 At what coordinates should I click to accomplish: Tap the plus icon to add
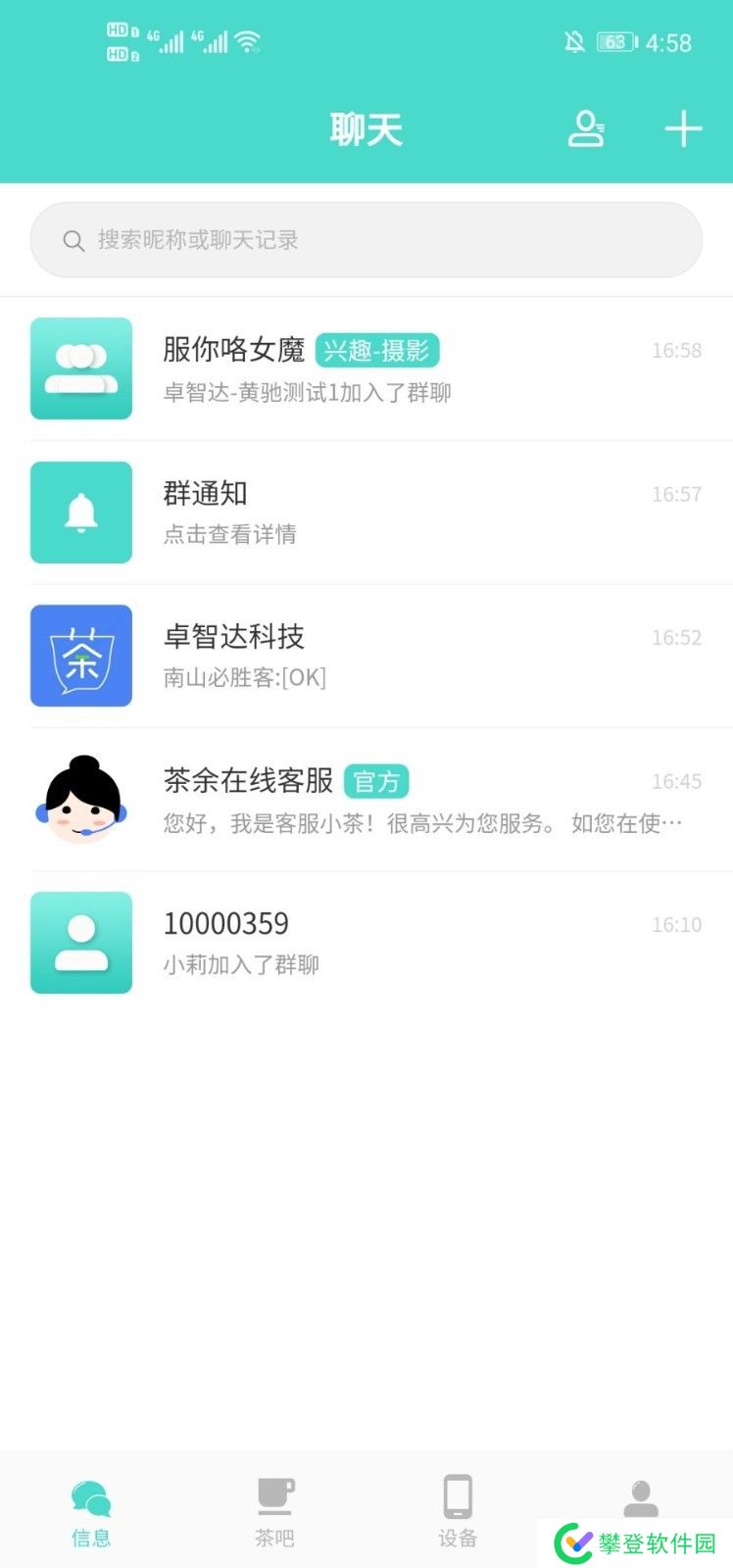pos(683,129)
